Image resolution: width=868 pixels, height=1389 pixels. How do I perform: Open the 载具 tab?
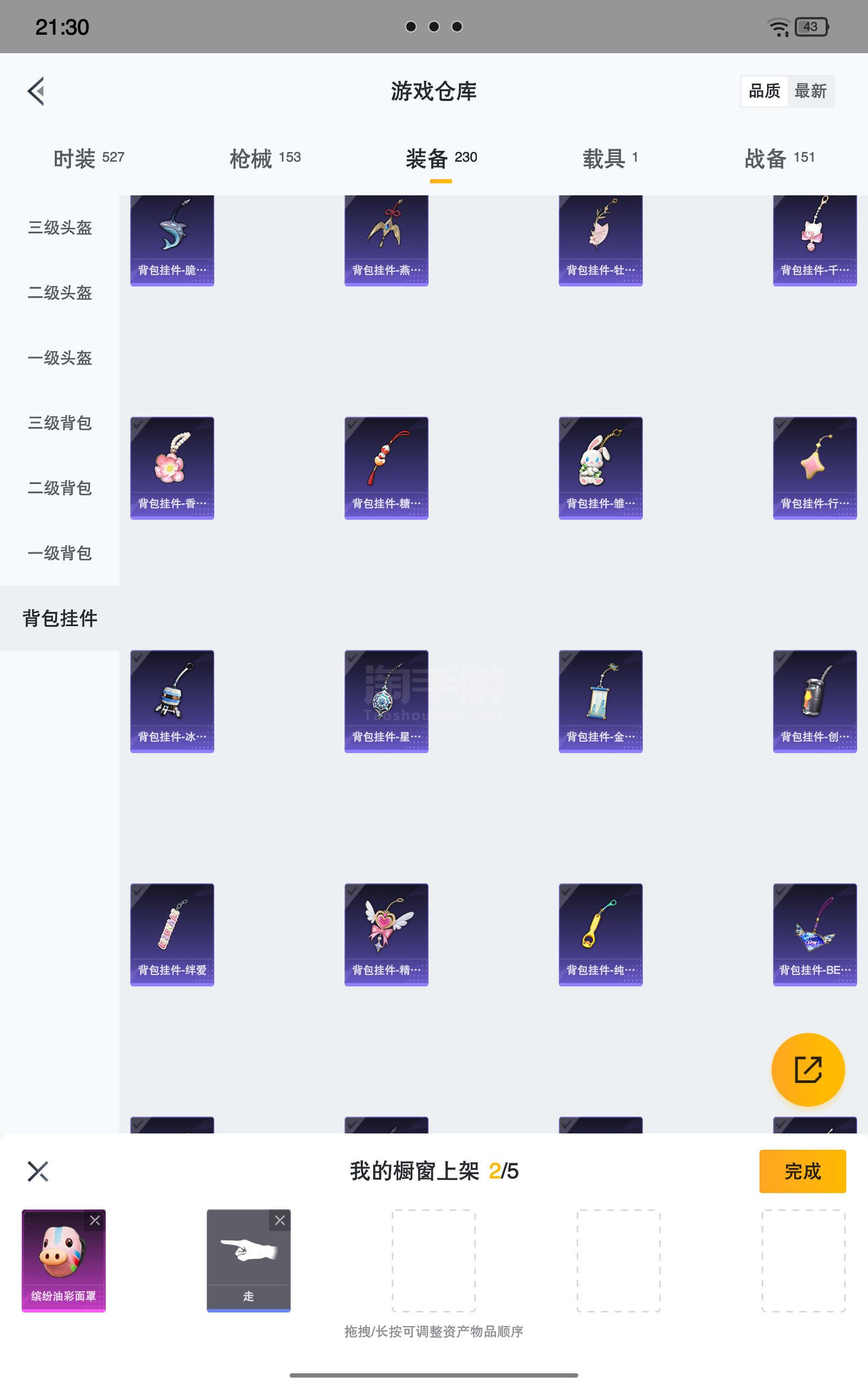point(610,158)
